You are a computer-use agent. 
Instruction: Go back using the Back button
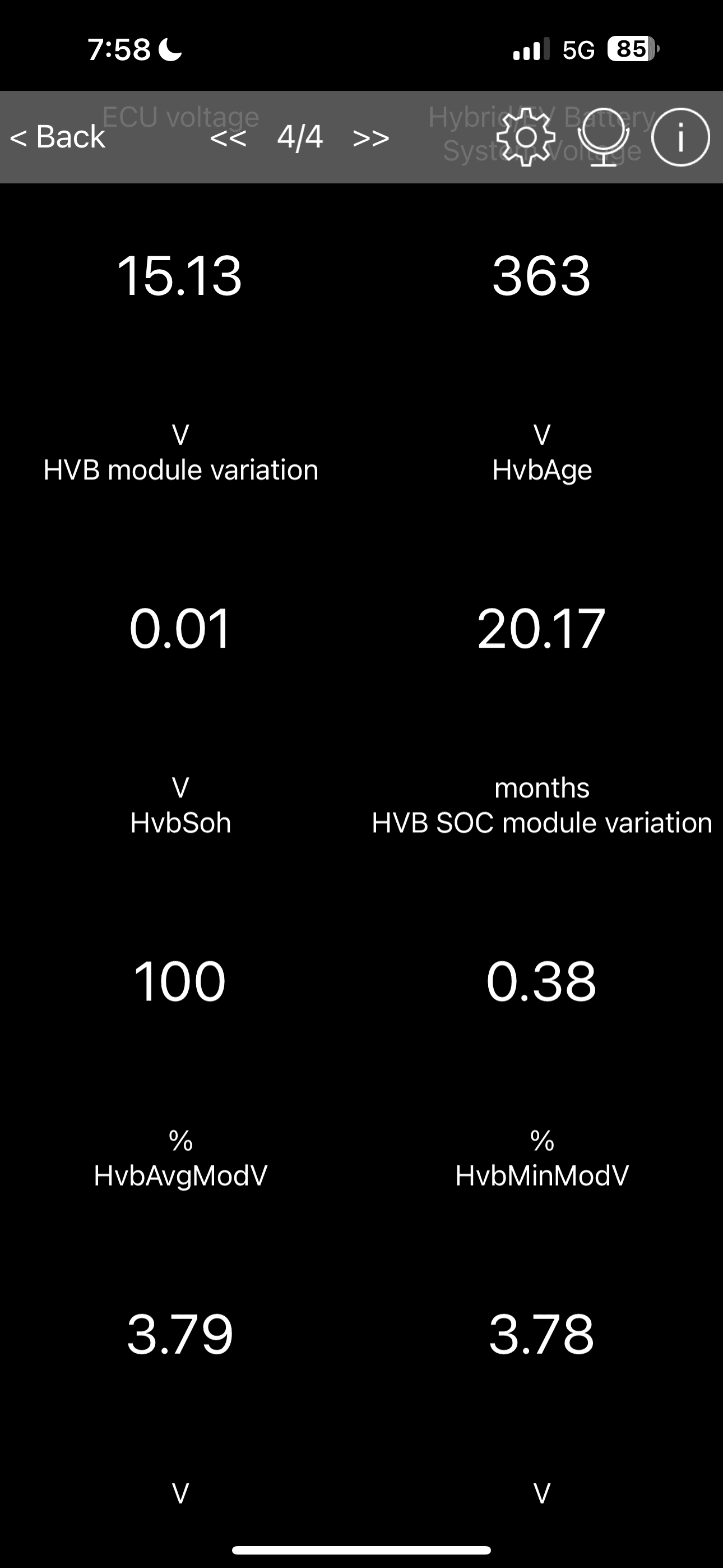click(58, 137)
